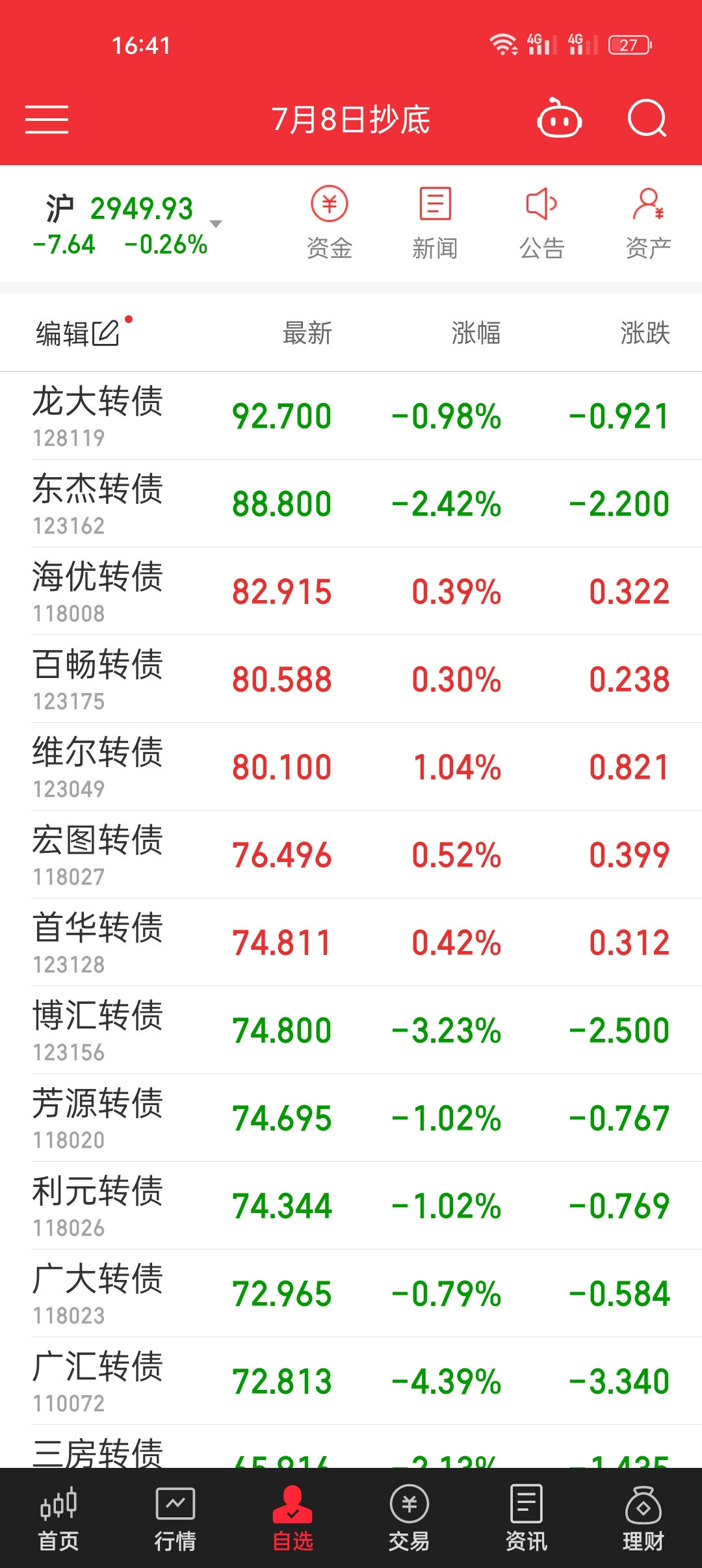Open 维尔转债 123049 details
This screenshot has height=1568, width=702.
click(x=97, y=766)
